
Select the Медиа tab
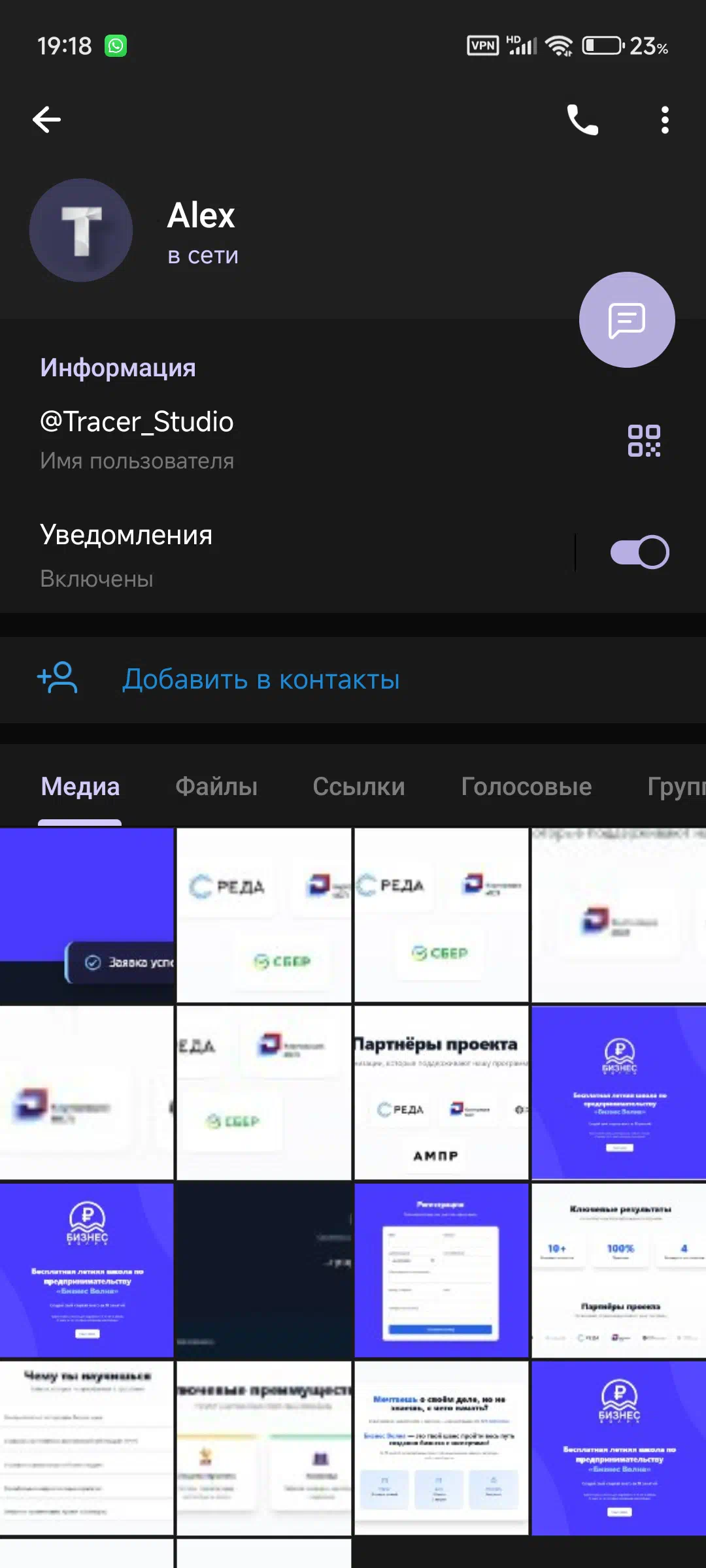tap(80, 787)
